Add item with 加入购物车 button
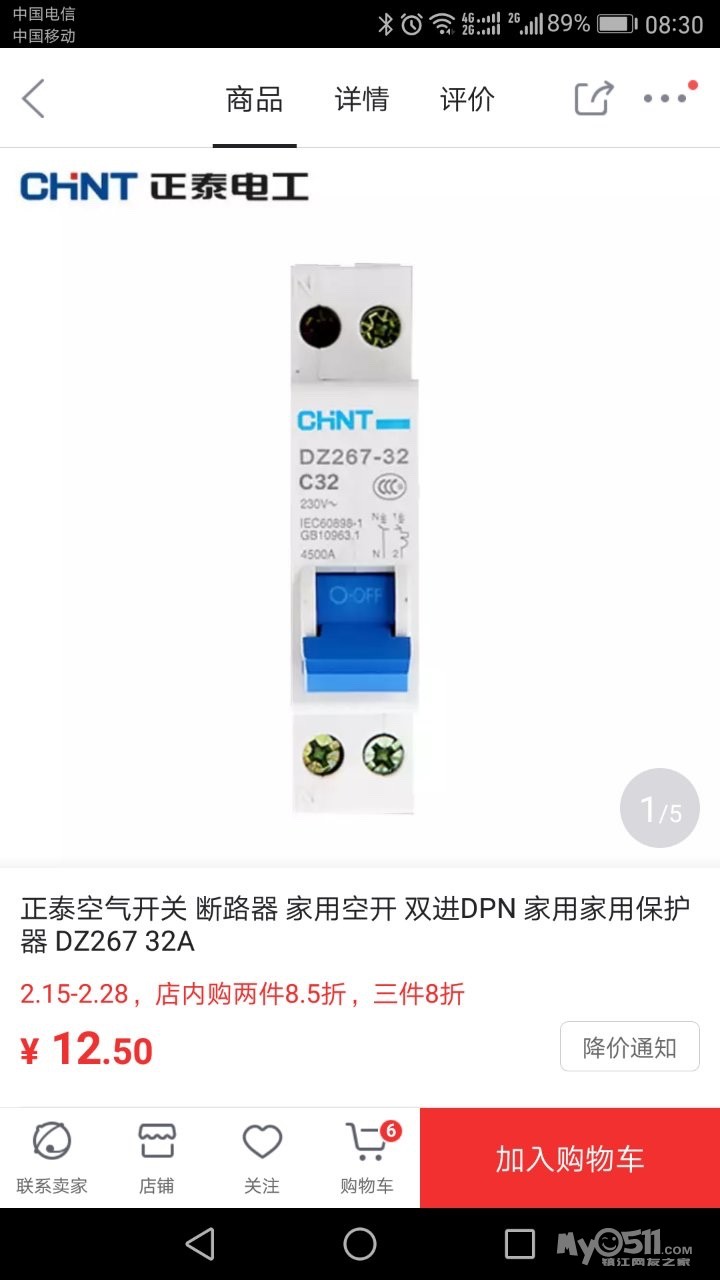This screenshot has height=1280, width=720. [x=570, y=1158]
